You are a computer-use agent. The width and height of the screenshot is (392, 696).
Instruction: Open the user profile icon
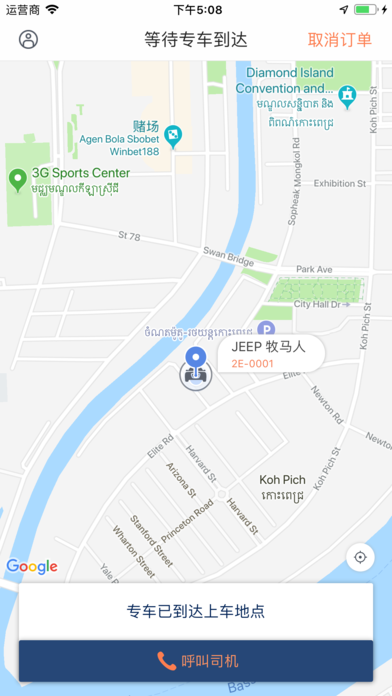(x=28, y=40)
